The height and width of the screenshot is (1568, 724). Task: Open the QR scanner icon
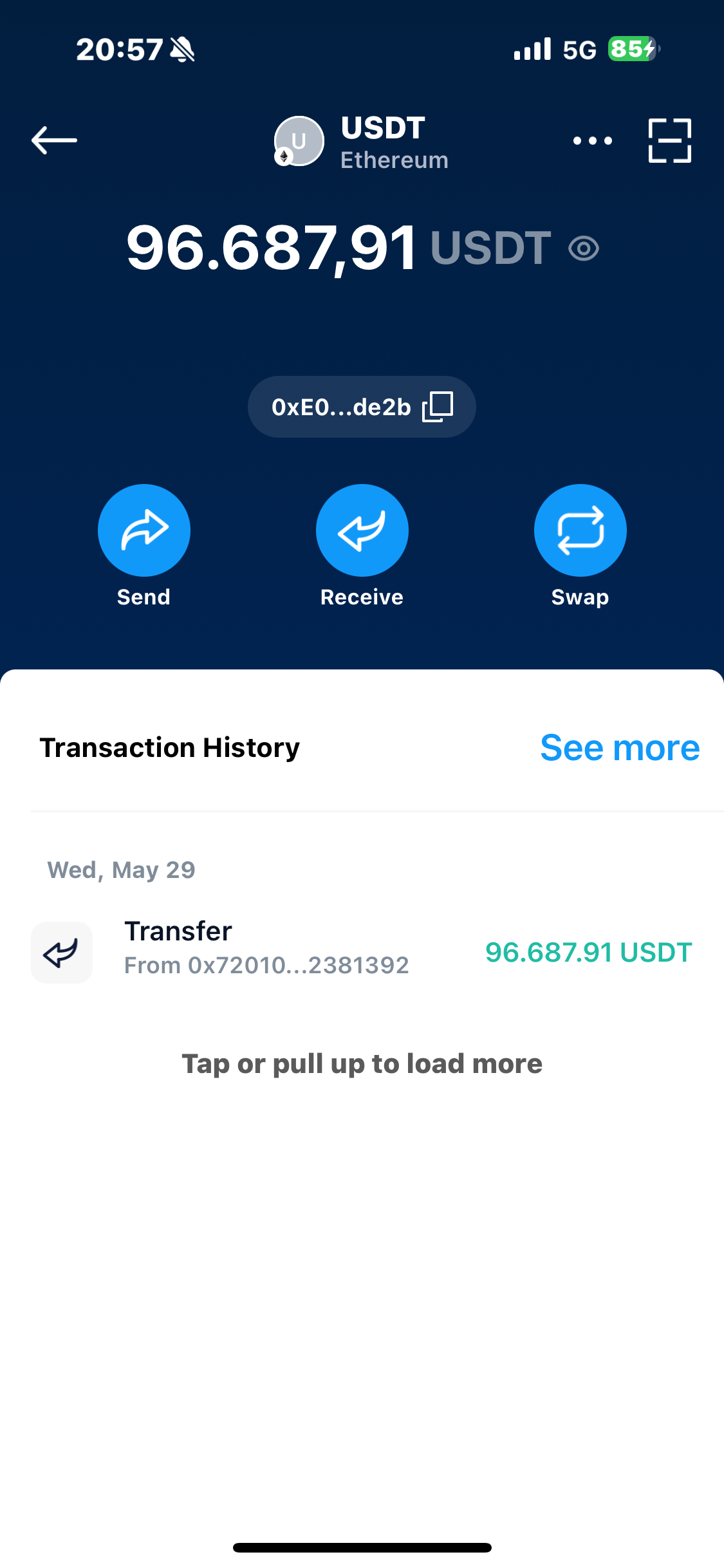pos(669,140)
